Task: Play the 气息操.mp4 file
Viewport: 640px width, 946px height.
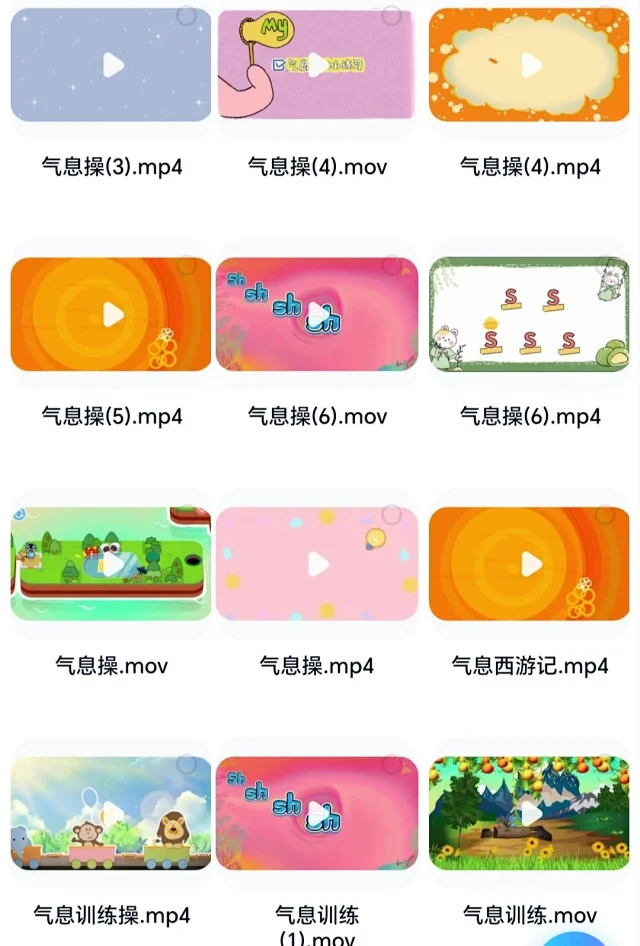Action: [317, 564]
